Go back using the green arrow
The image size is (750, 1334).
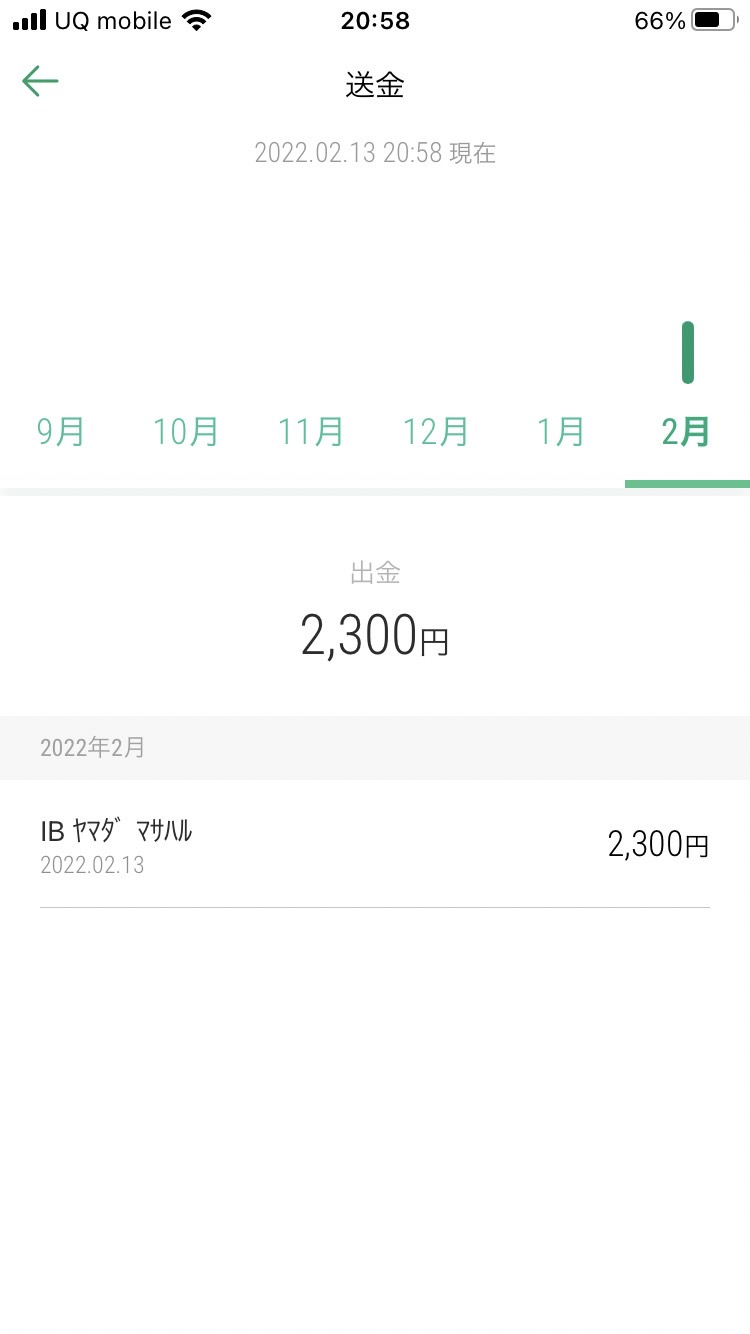tap(40, 82)
